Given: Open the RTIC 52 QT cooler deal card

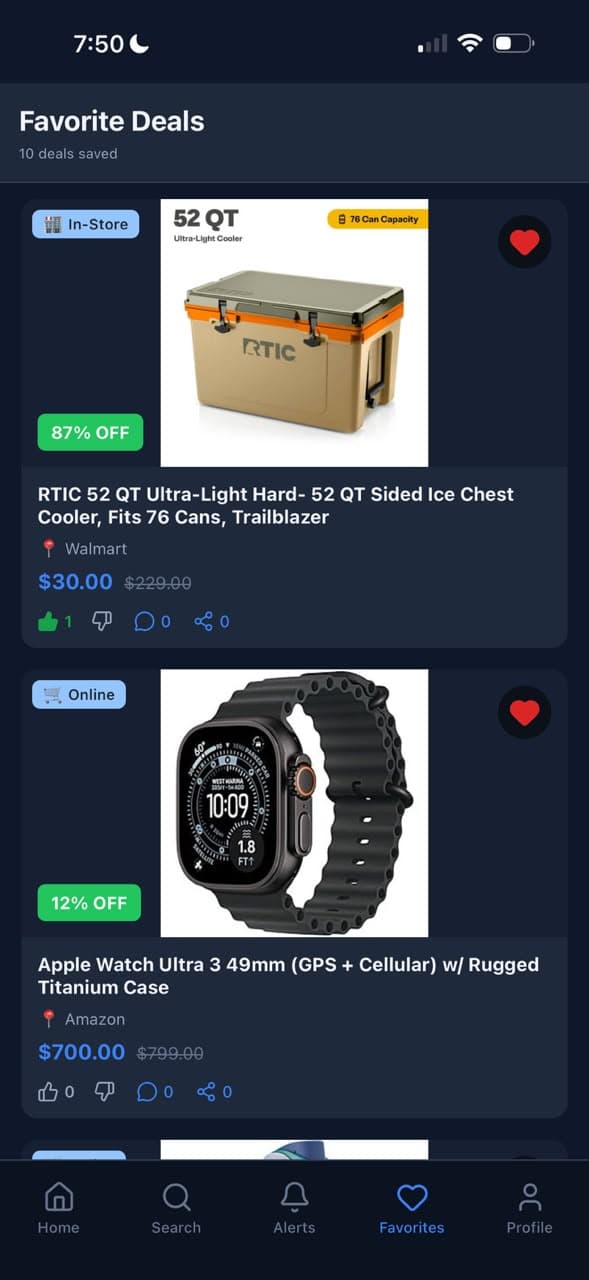Looking at the screenshot, I should pos(294,424).
